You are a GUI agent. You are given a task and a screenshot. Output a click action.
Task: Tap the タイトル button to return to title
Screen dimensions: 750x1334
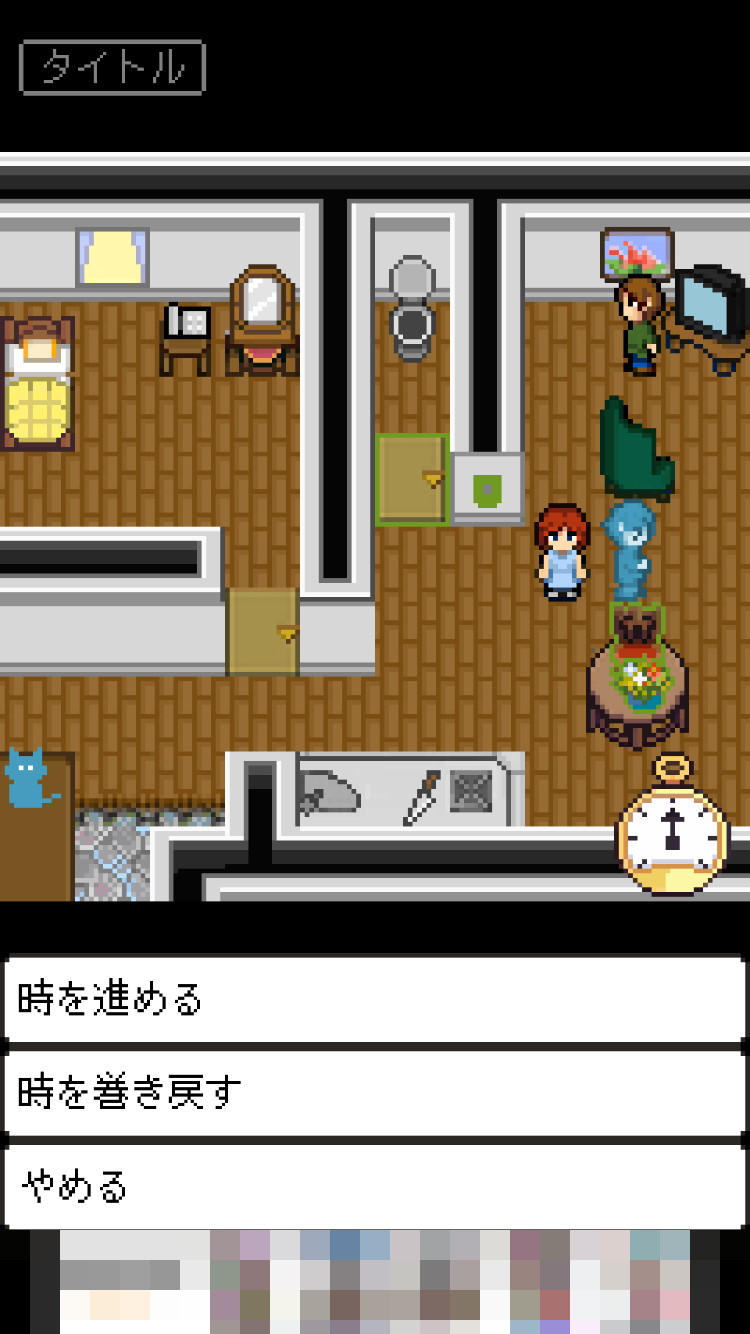[112, 67]
